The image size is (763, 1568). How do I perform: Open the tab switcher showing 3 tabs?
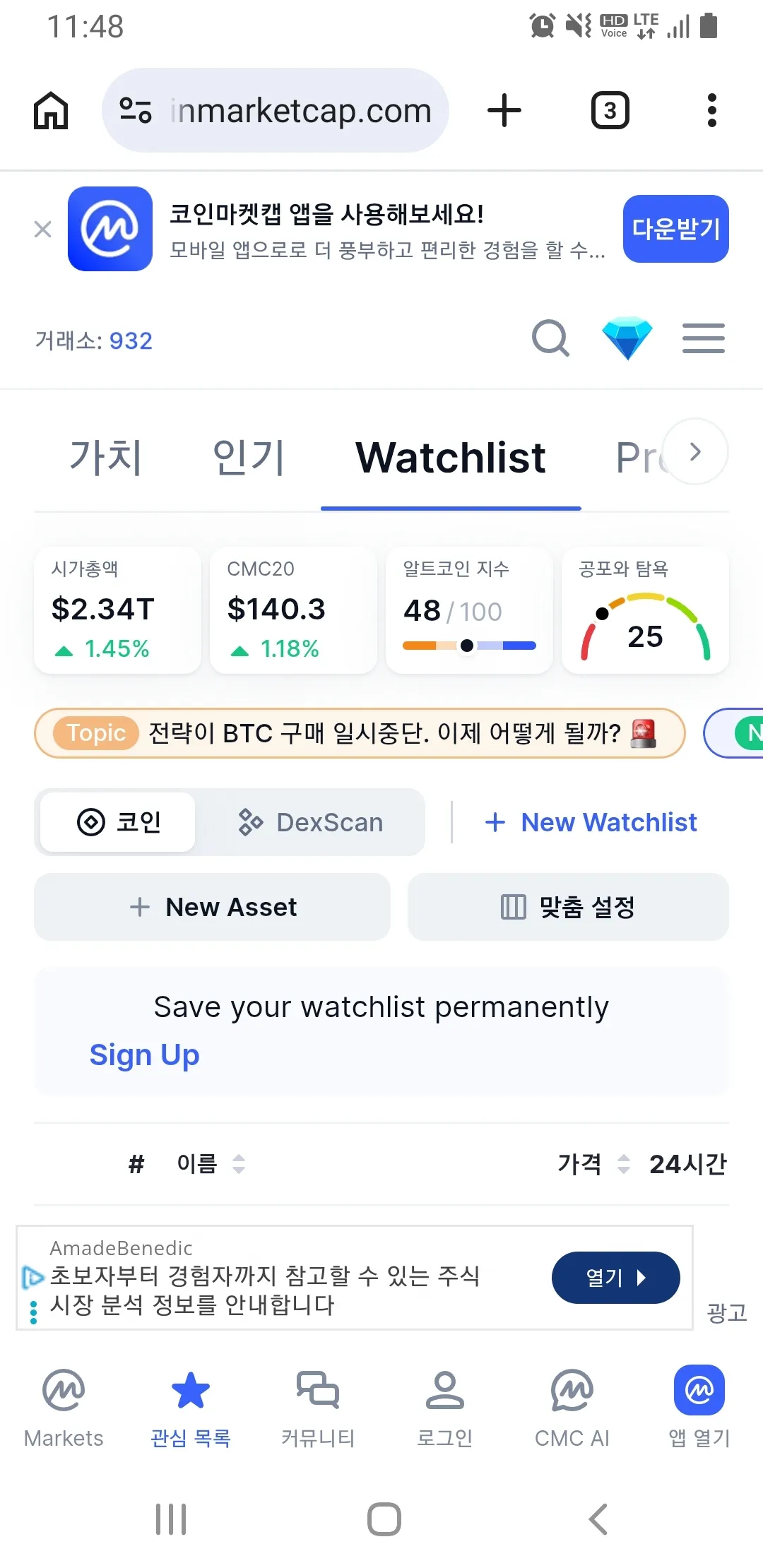click(610, 111)
